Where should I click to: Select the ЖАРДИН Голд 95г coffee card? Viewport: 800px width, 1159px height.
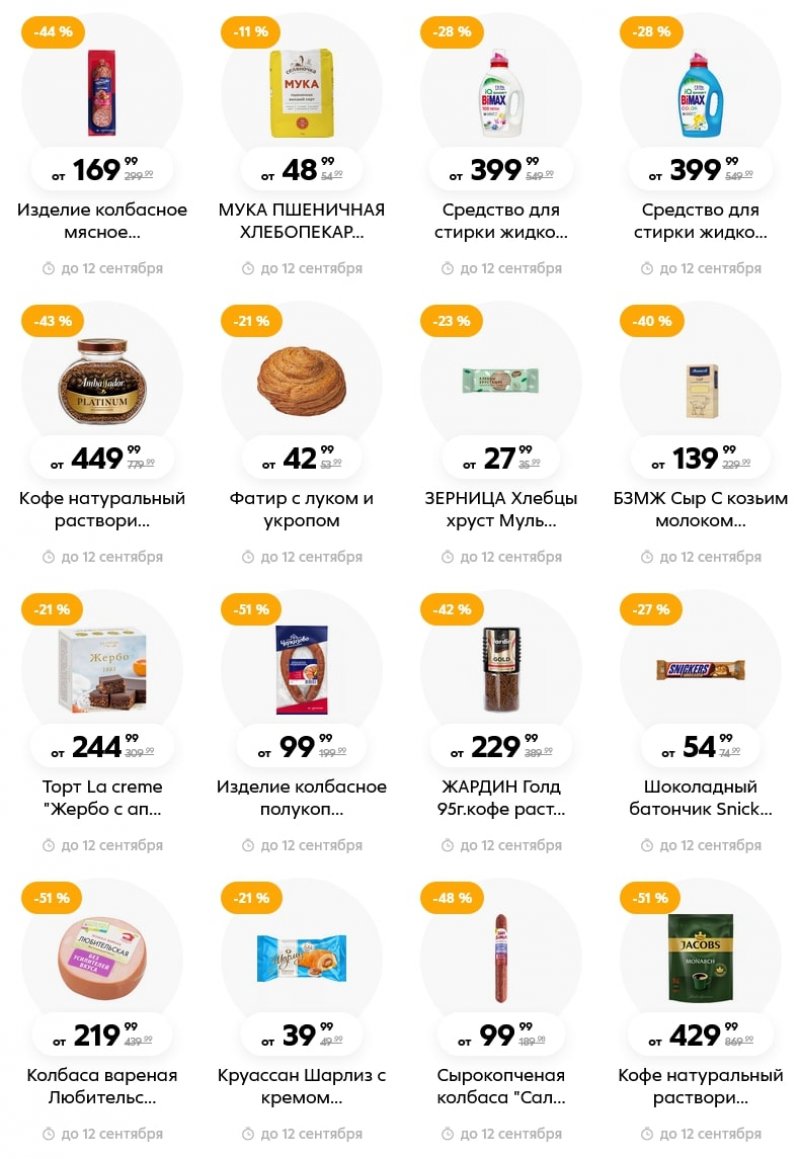(x=500, y=672)
